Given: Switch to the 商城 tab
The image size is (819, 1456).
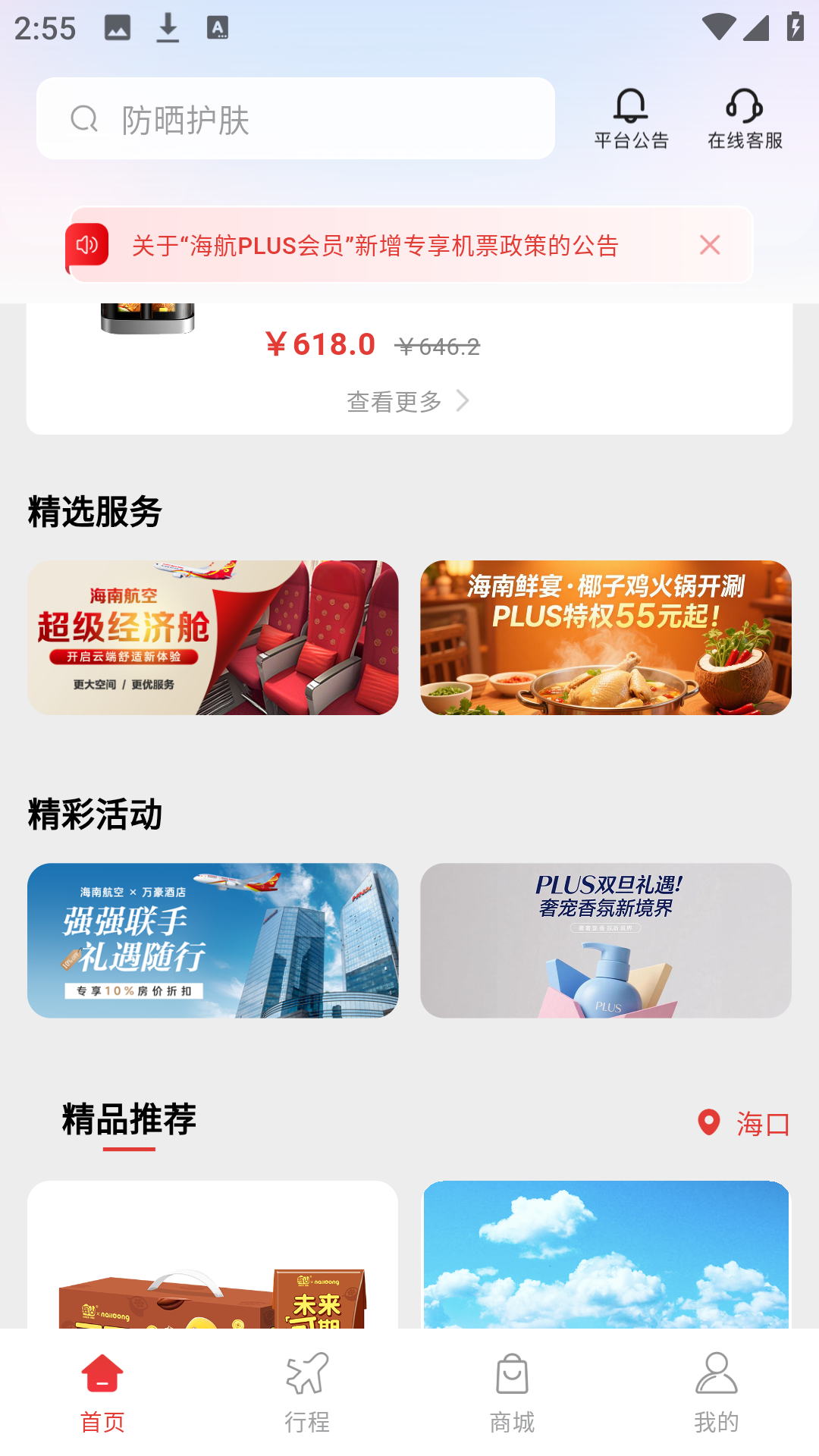Looking at the screenshot, I should pyautogui.click(x=512, y=1399).
